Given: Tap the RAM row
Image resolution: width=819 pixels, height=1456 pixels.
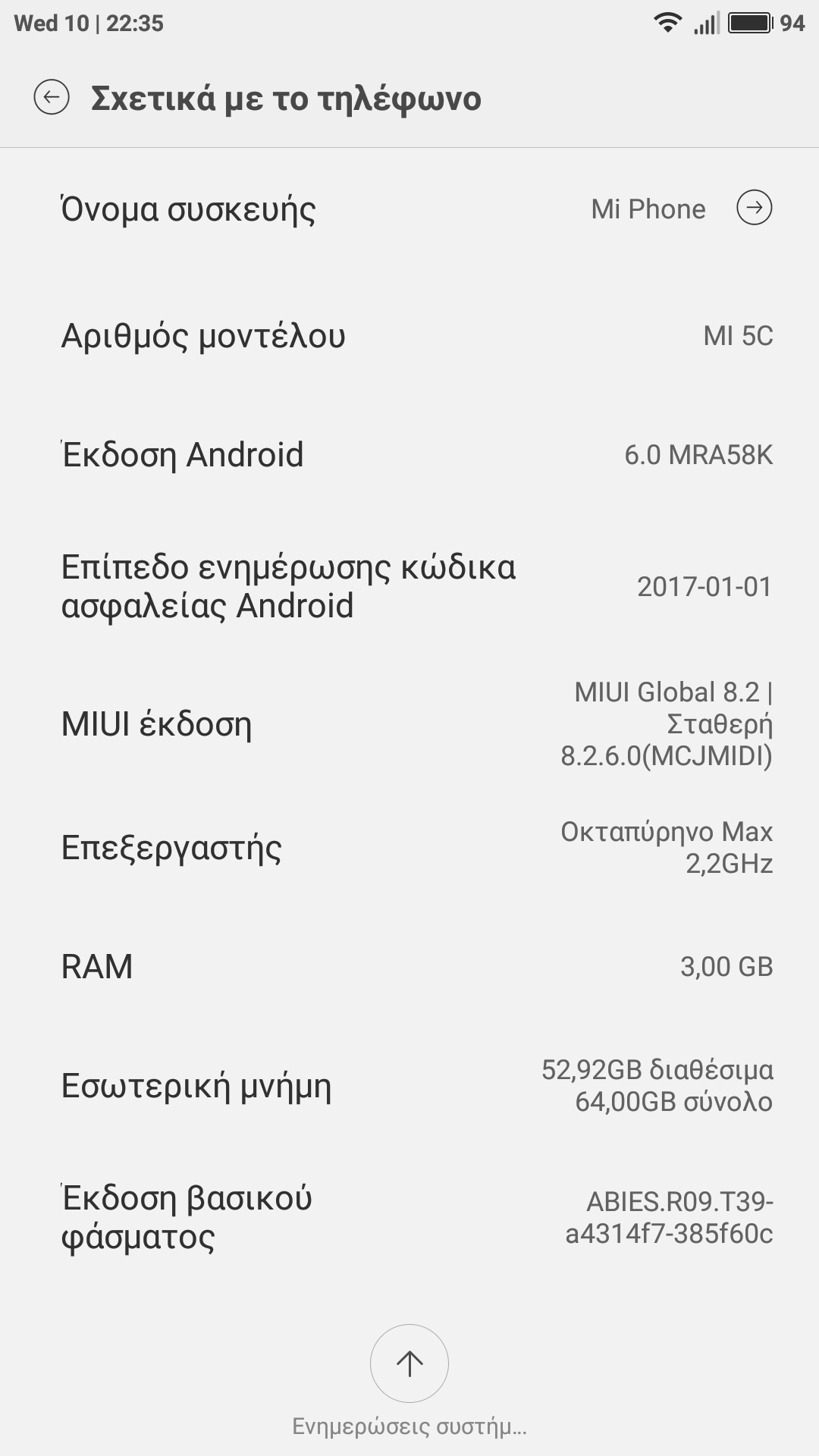Looking at the screenshot, I should coord(409,967).
